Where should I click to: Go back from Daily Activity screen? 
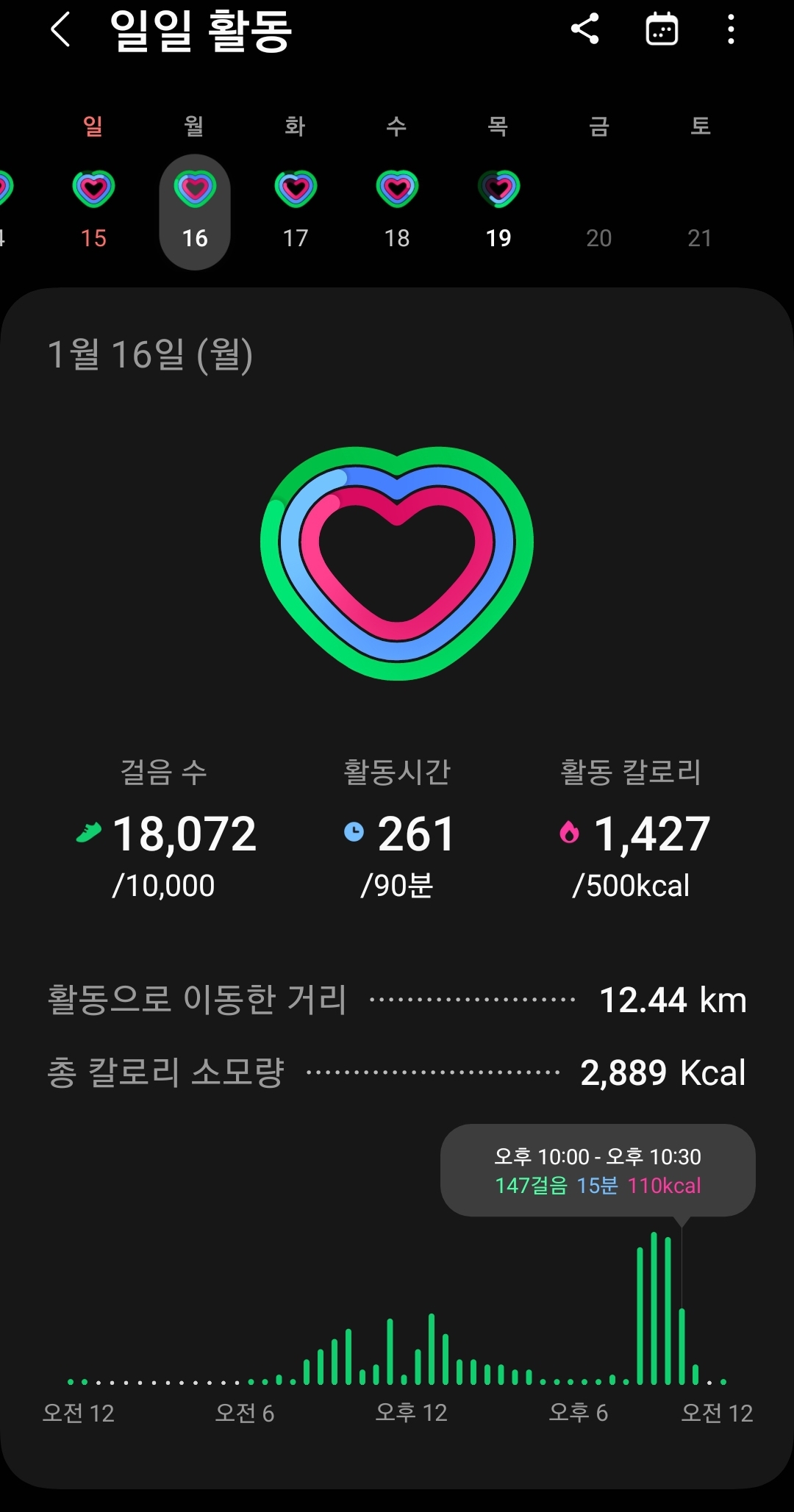pyautogui.click(x=60, y=30)
